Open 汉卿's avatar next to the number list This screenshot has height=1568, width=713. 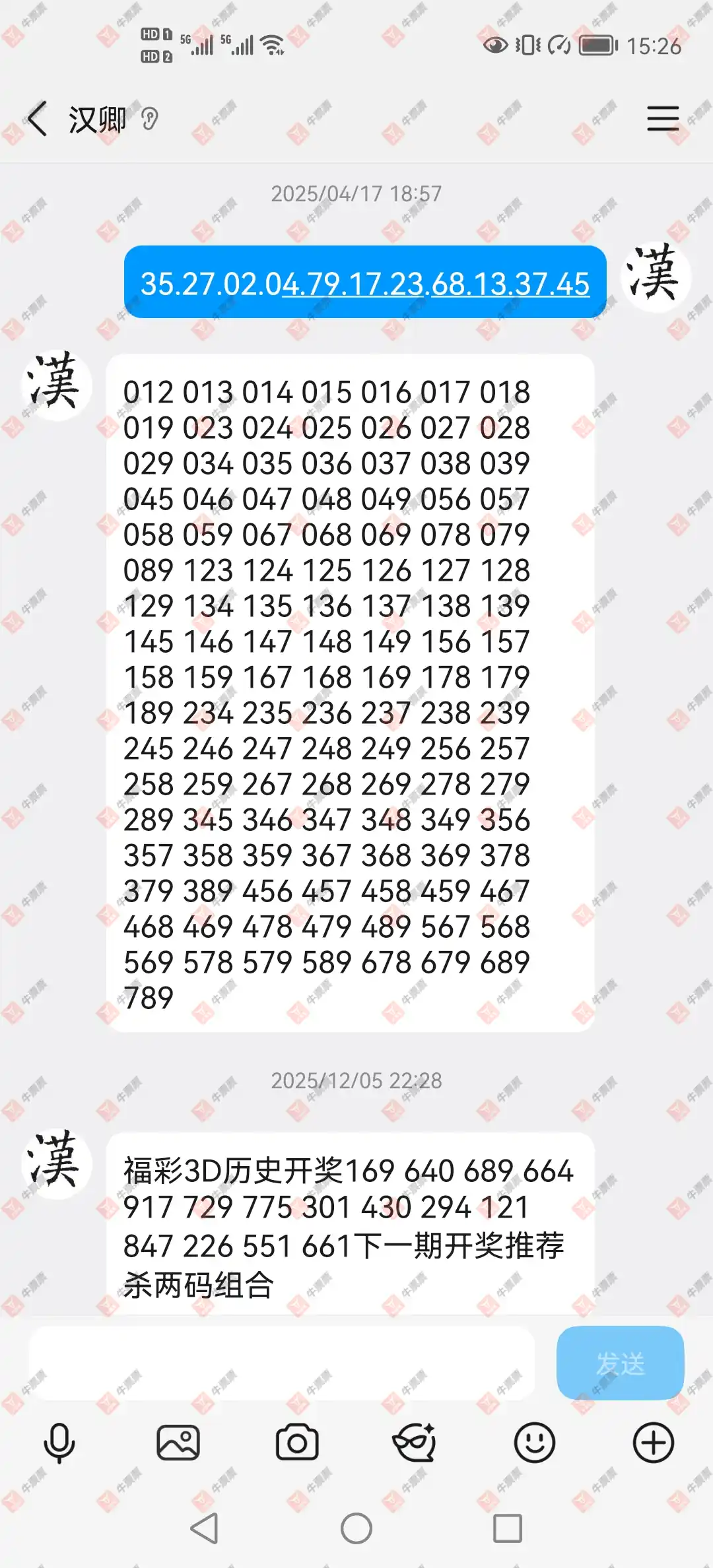56,384
